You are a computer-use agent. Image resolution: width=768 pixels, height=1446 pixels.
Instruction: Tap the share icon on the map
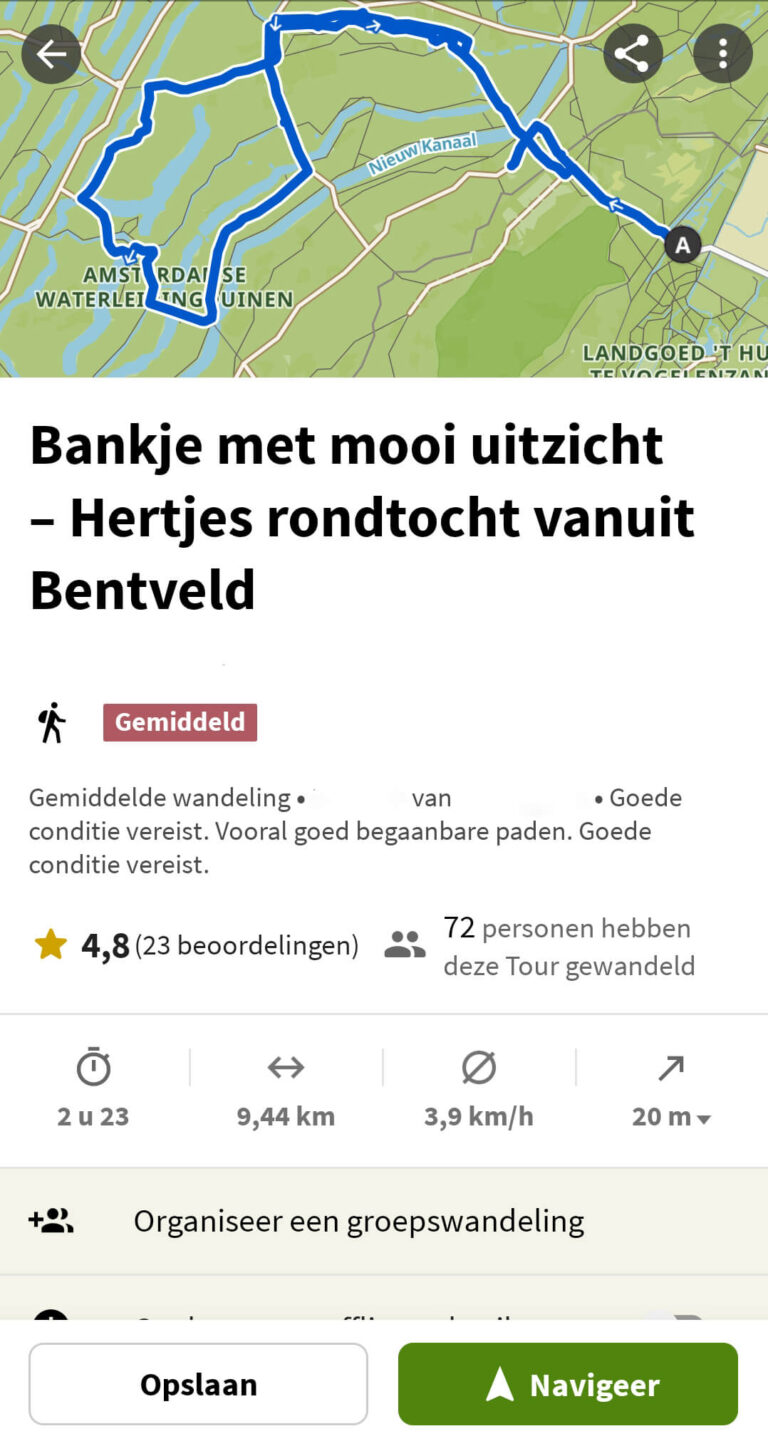pos(632,53)
